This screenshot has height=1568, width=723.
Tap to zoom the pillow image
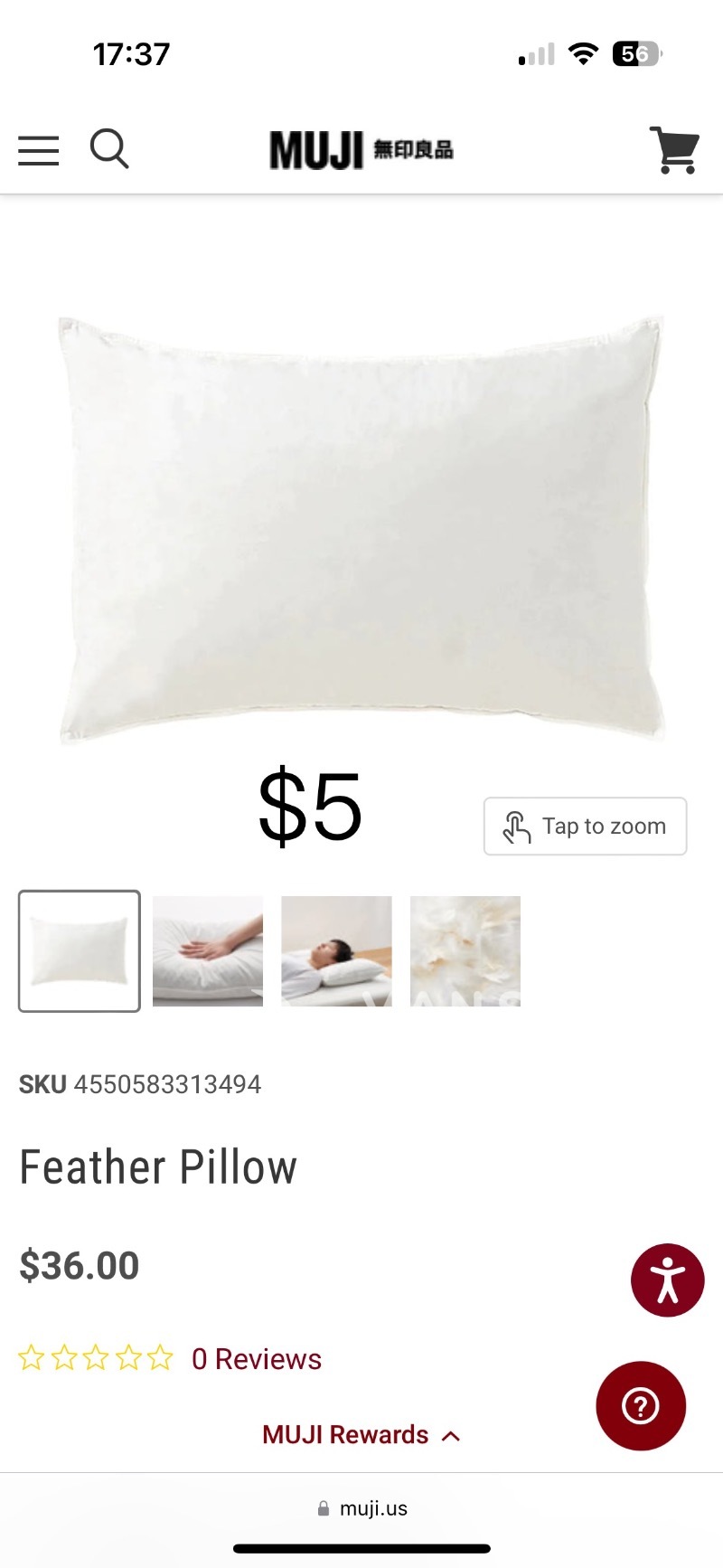click(x=585, y=826)
